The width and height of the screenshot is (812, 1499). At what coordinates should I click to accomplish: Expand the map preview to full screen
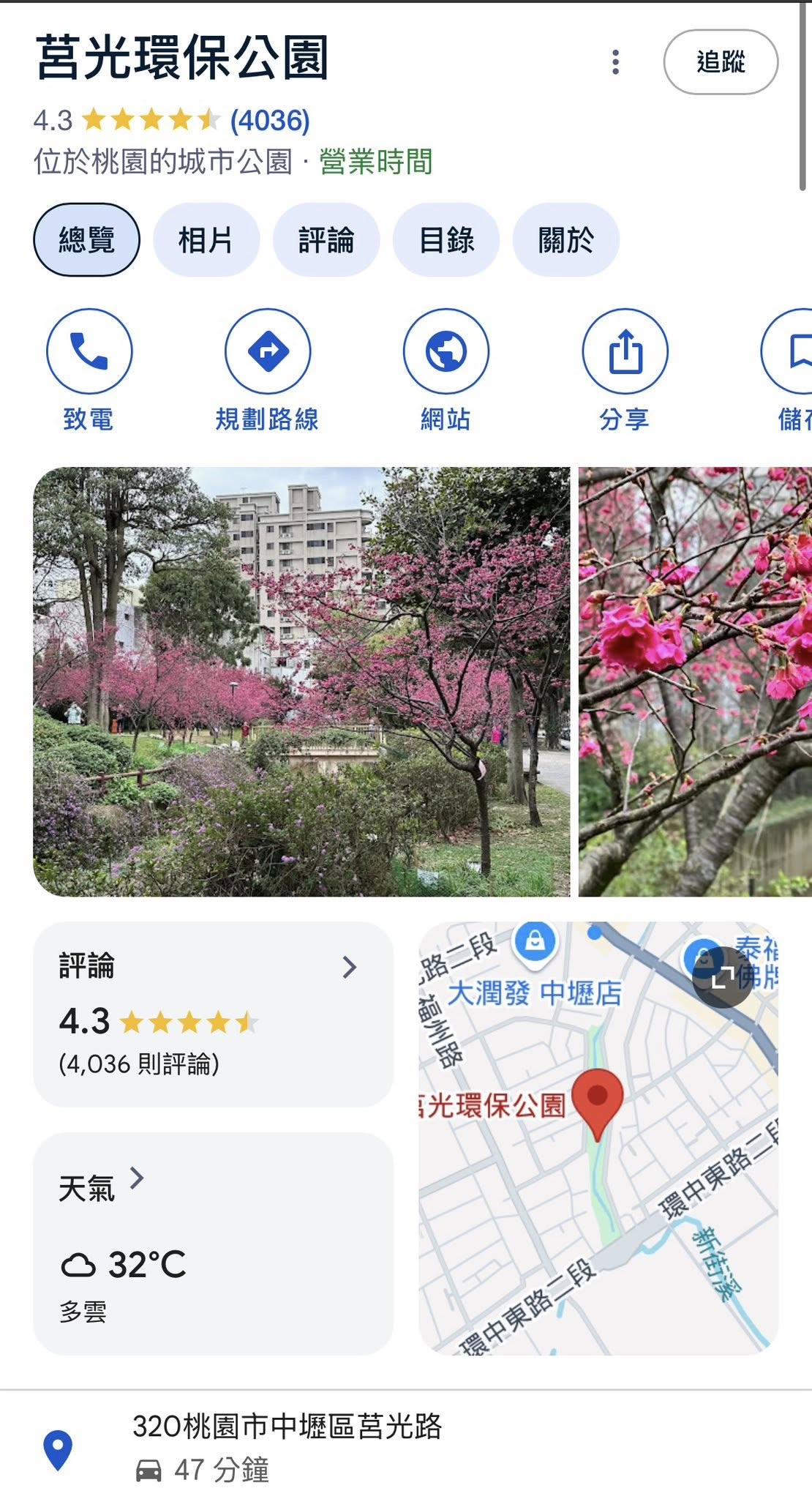722,977
